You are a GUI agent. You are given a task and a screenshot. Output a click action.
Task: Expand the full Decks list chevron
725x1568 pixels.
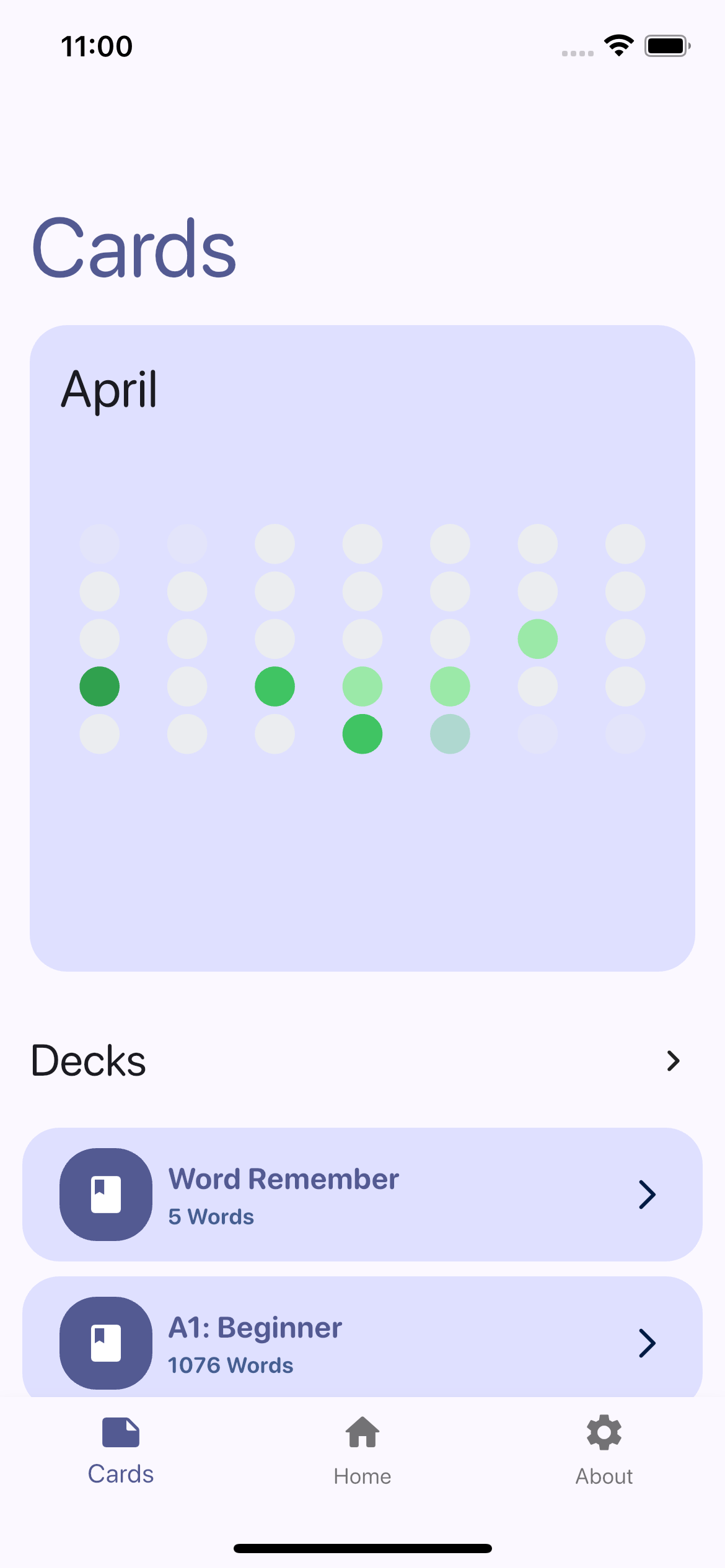click(673, 1061)
